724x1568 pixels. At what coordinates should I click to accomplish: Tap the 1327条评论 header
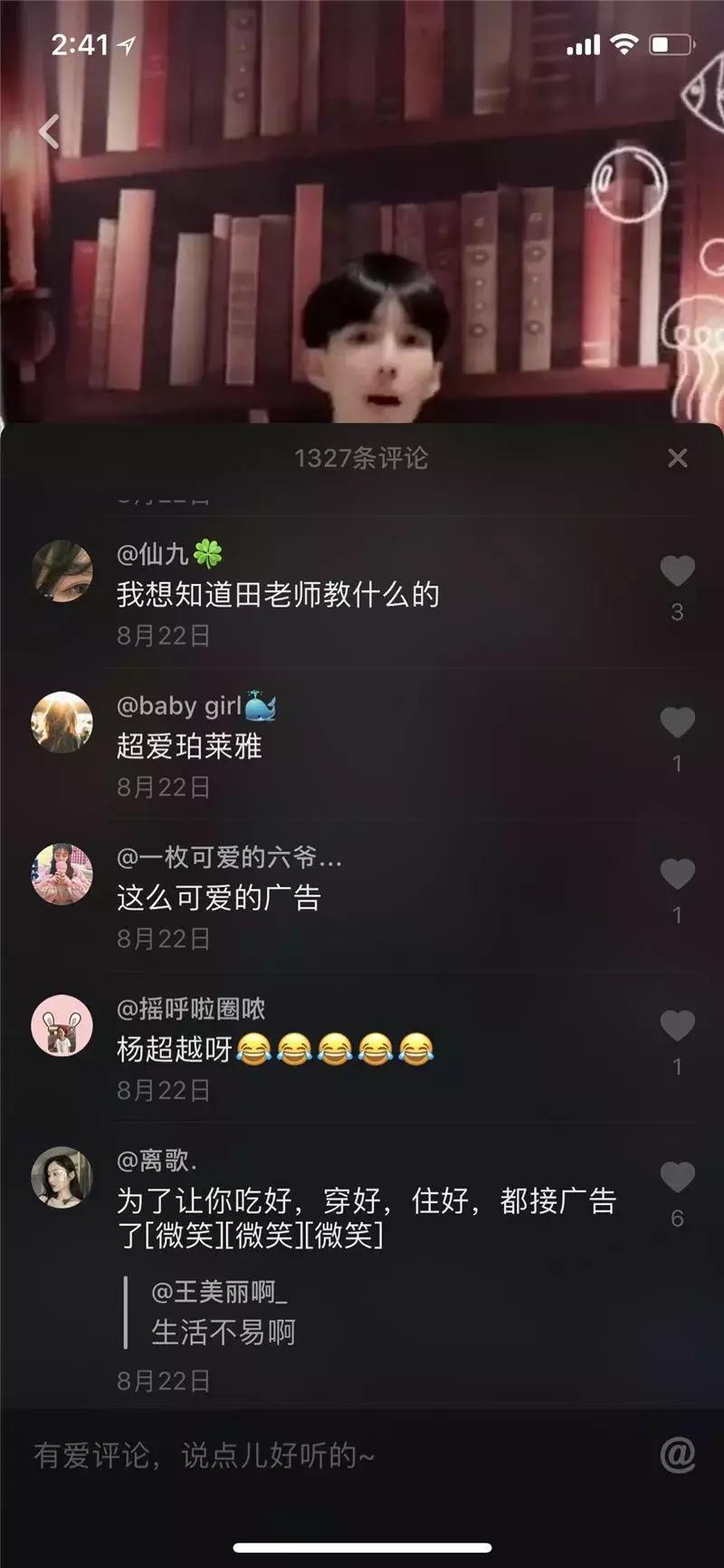point(362,458)
